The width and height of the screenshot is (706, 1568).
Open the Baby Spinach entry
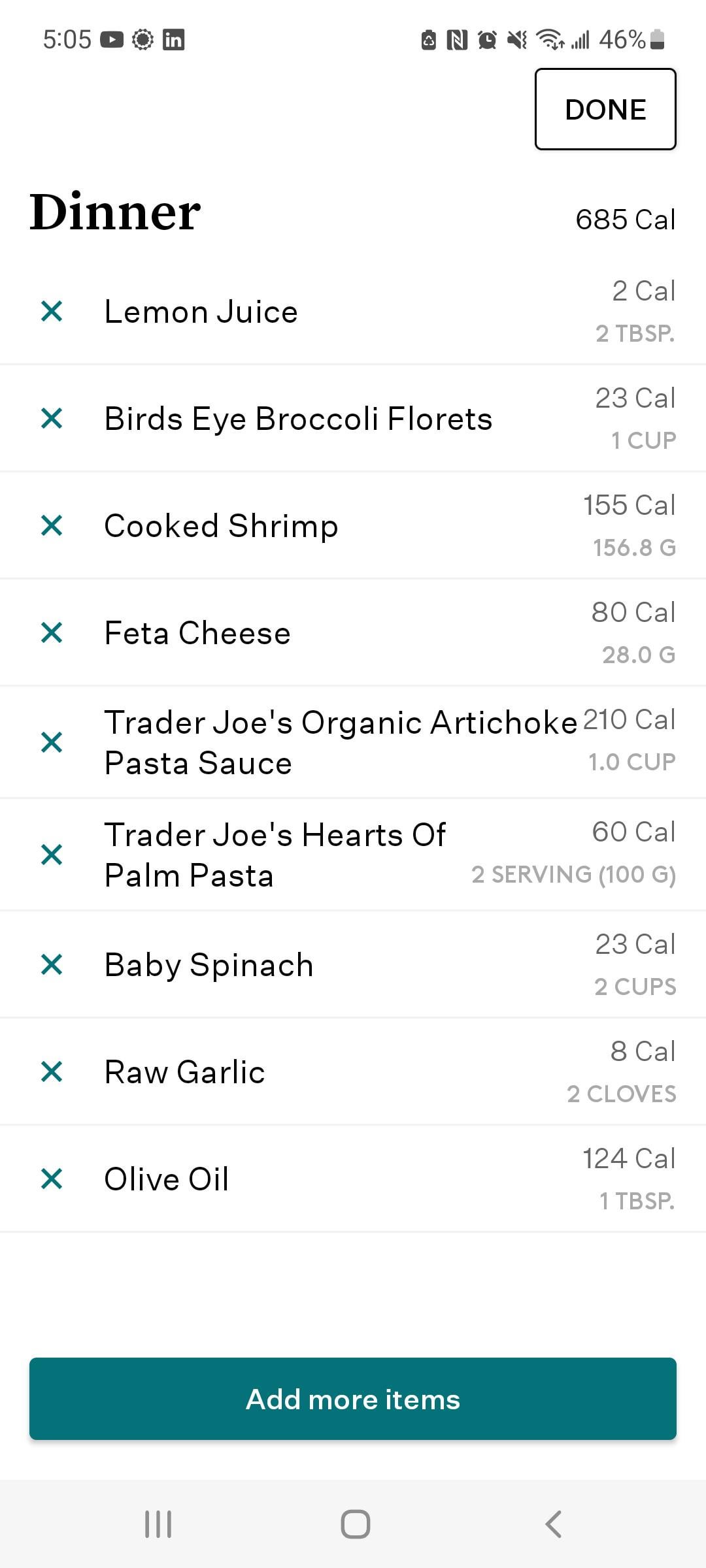coord(353,964)
